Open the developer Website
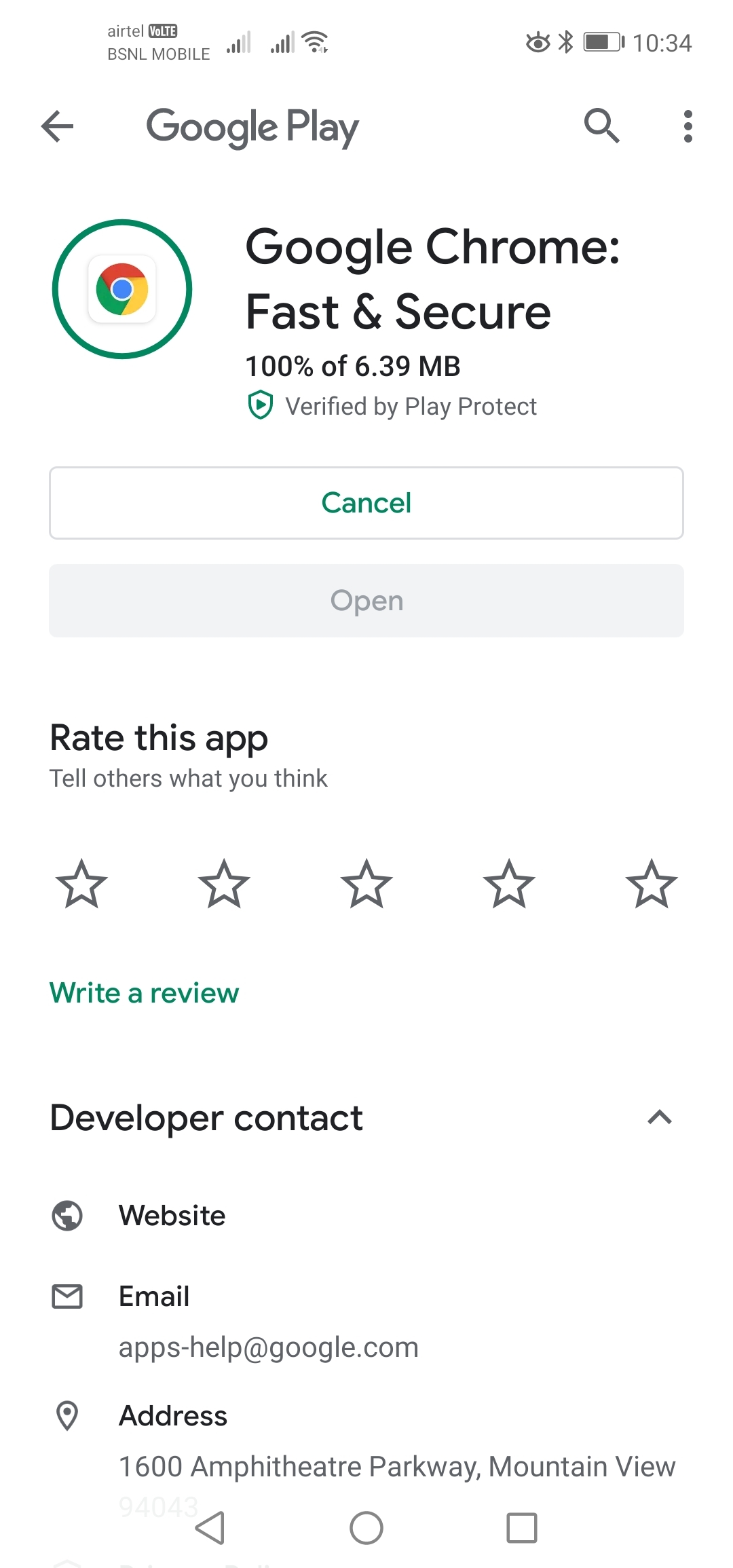This screenshot has width=733, height=1568. [172, 1216]
